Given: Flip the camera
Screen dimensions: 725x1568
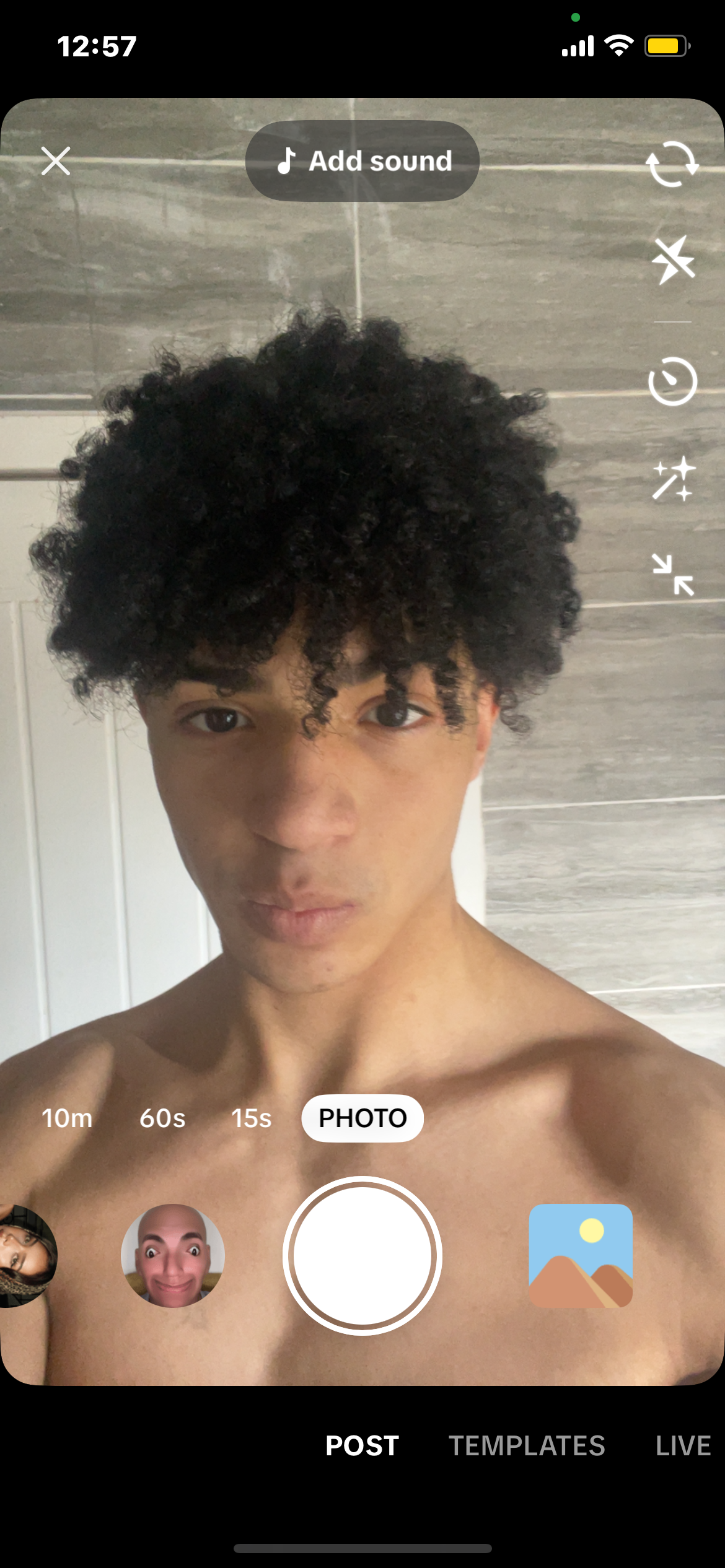Looking at the screenshot, I should (x=672, y=164).
